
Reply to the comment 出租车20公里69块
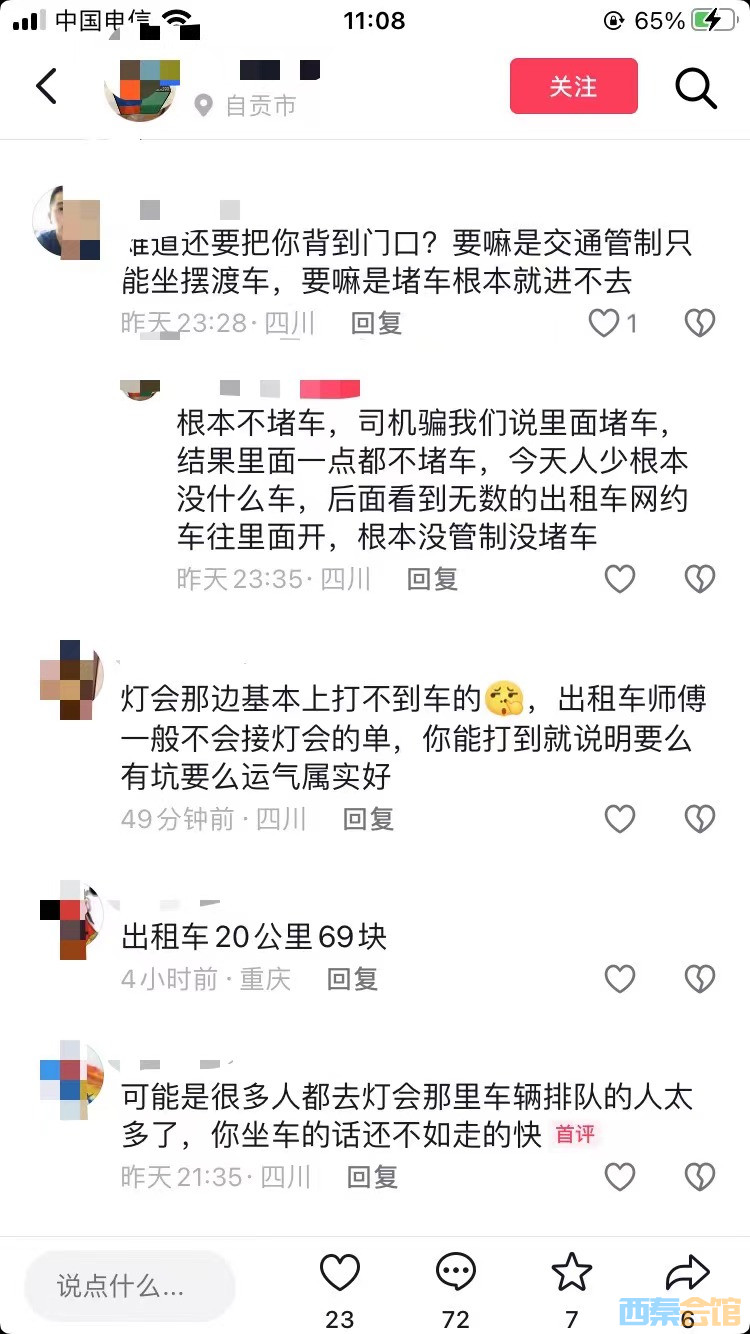(x=352, y=979)
